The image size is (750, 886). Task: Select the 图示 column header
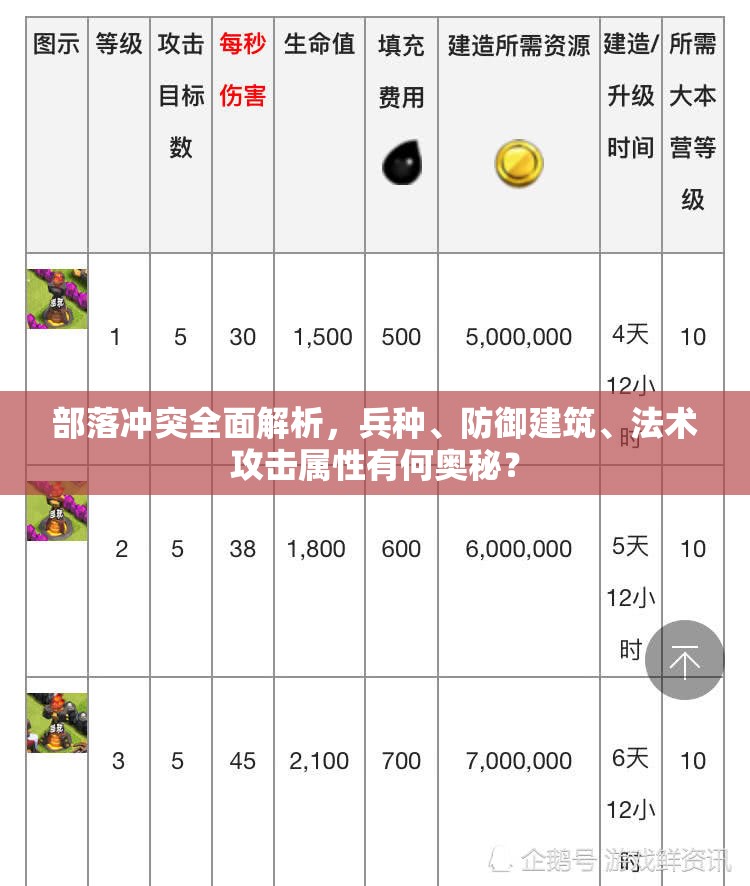tap(56, 46)
